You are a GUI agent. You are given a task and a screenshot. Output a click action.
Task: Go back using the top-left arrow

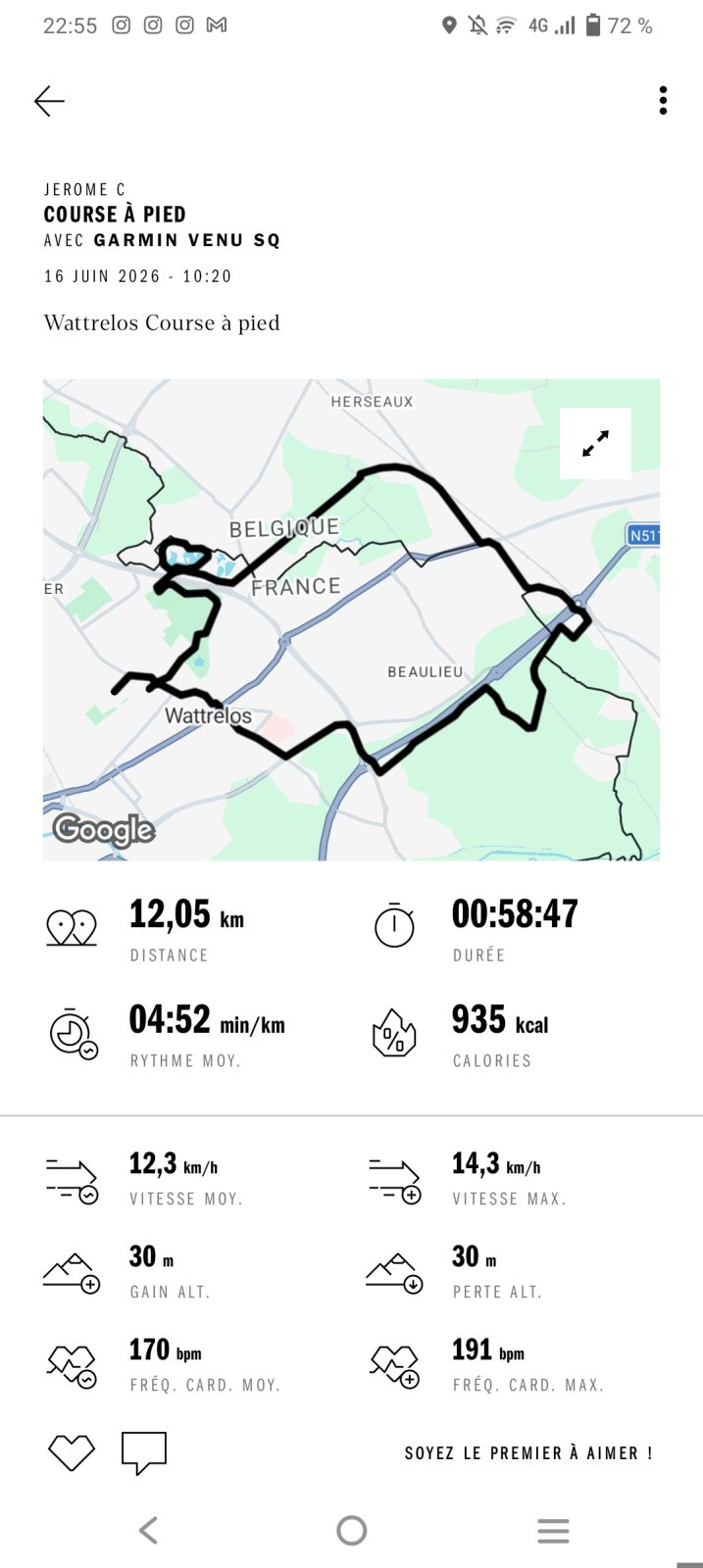49,101
